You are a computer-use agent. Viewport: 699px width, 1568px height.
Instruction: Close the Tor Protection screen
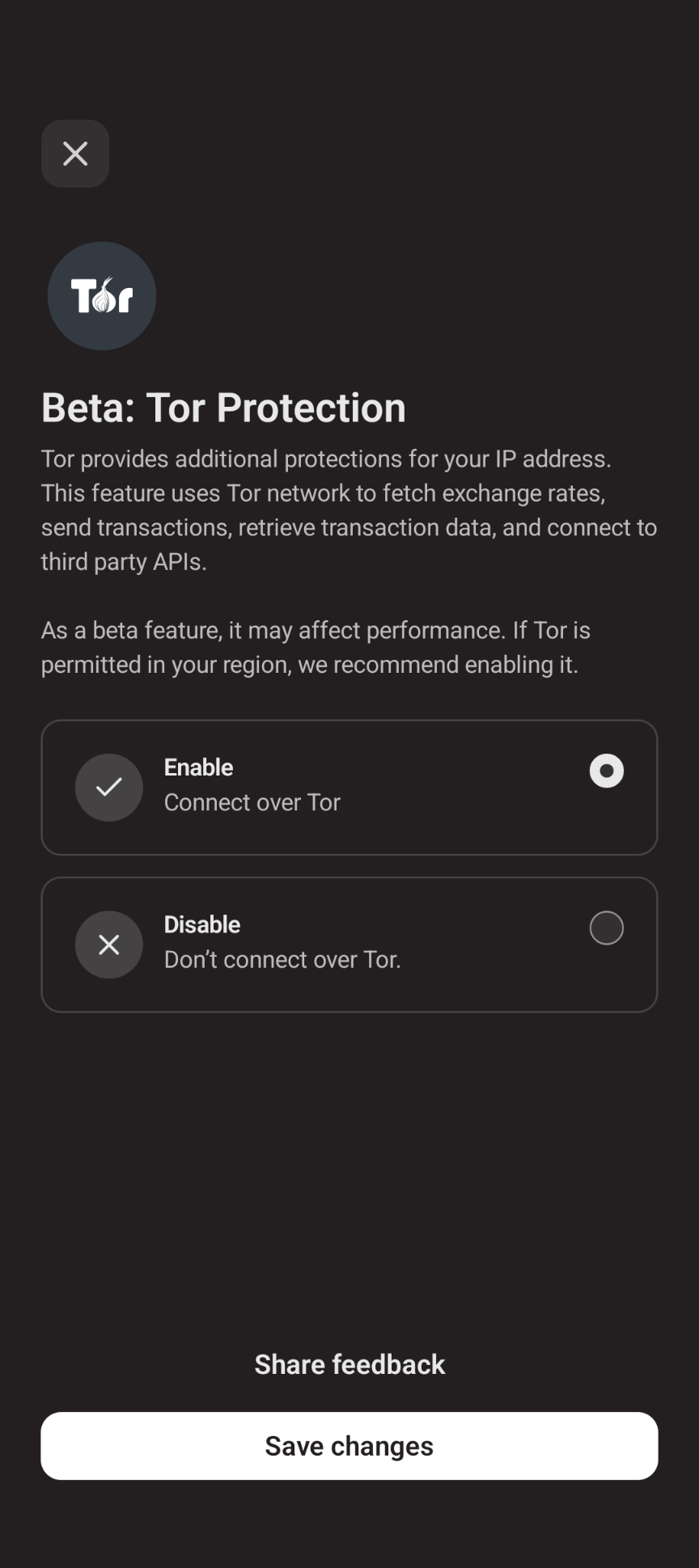(75, 154)
